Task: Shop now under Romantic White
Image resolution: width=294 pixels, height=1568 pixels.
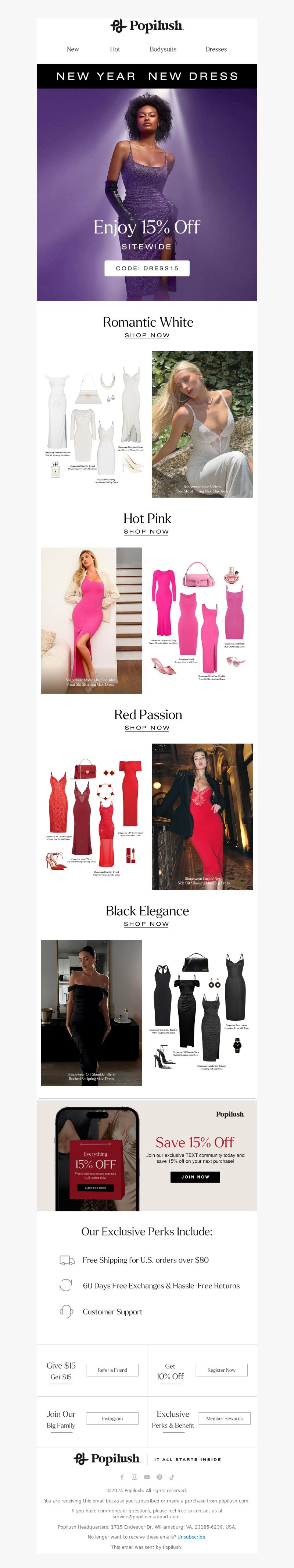Action: 147,335
